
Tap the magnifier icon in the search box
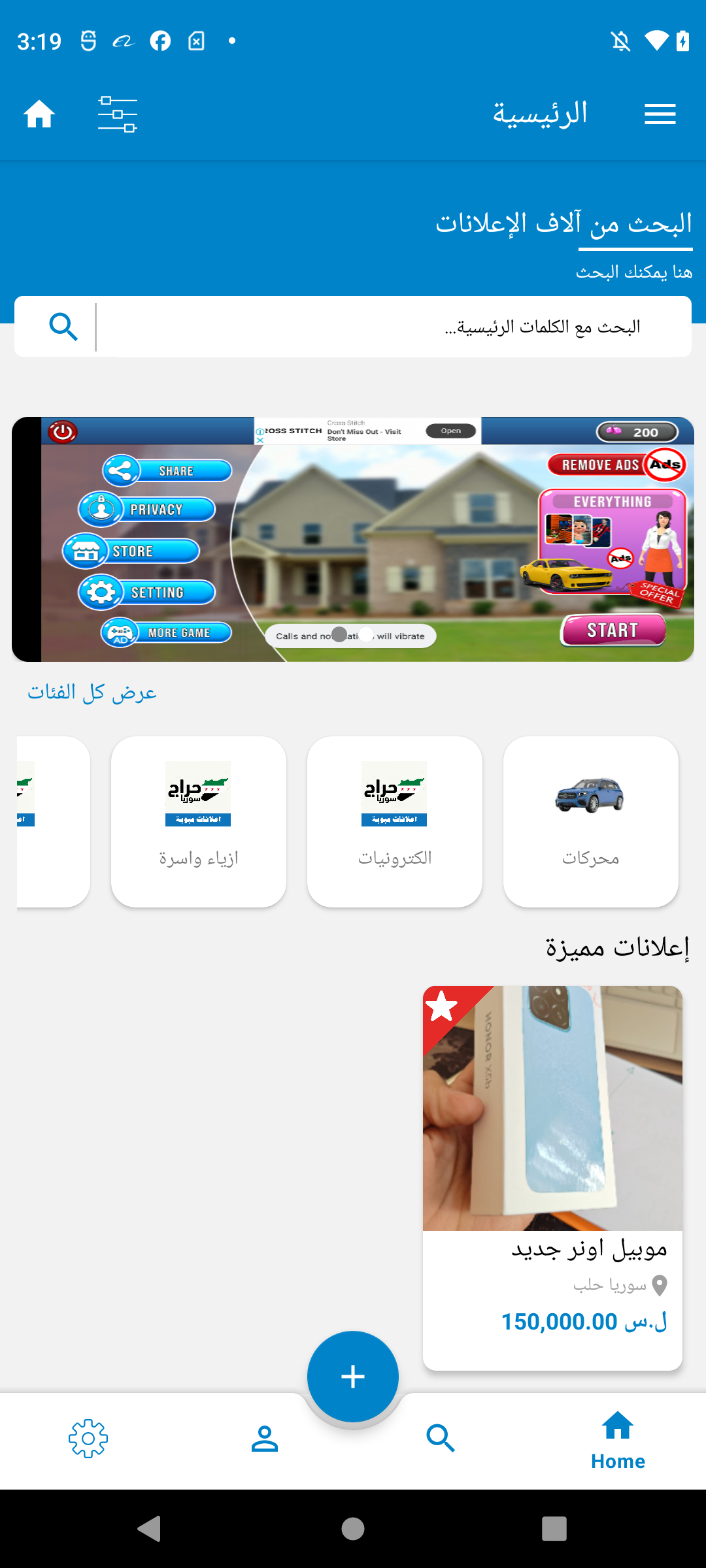click(63, 327)
